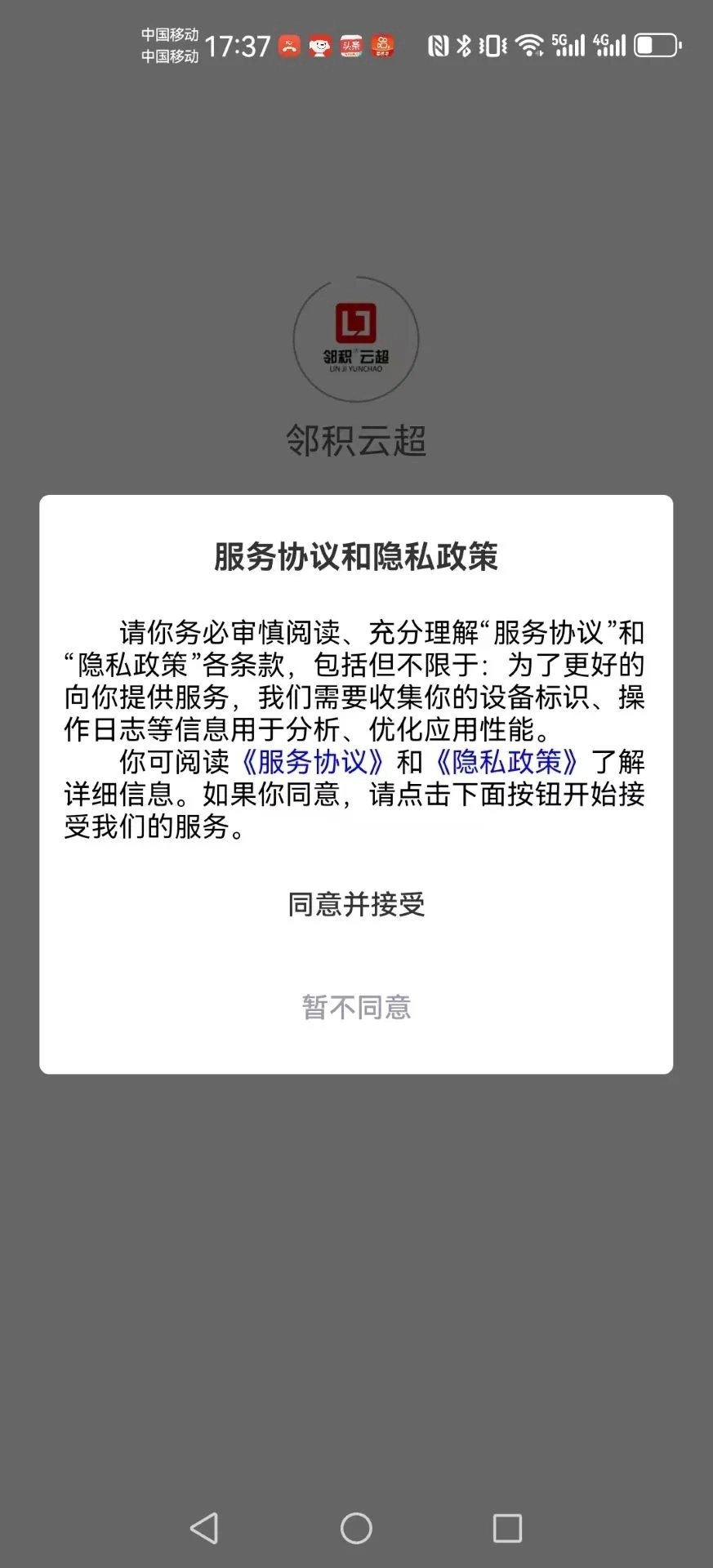Go to the home screen

pos(356,1528)
